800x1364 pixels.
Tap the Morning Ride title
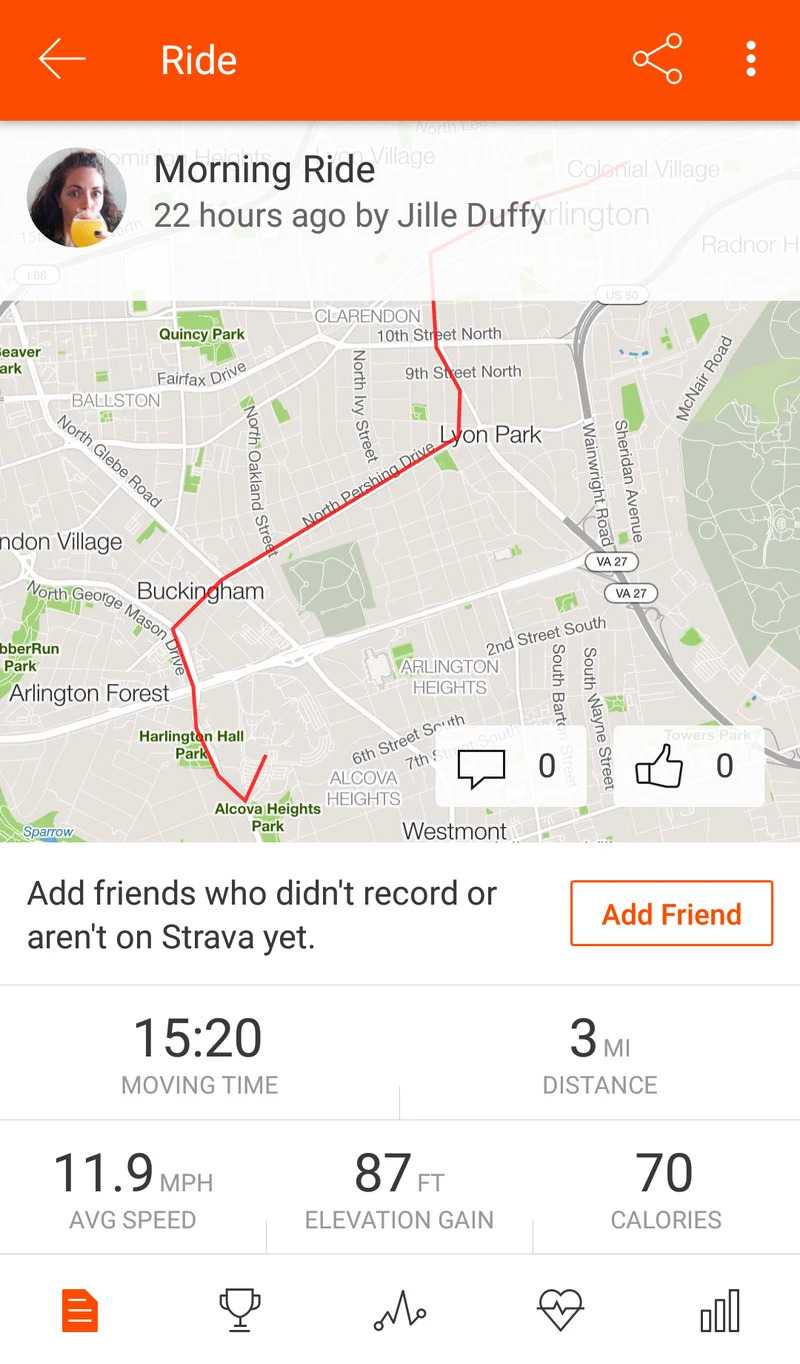coord(264,169)
